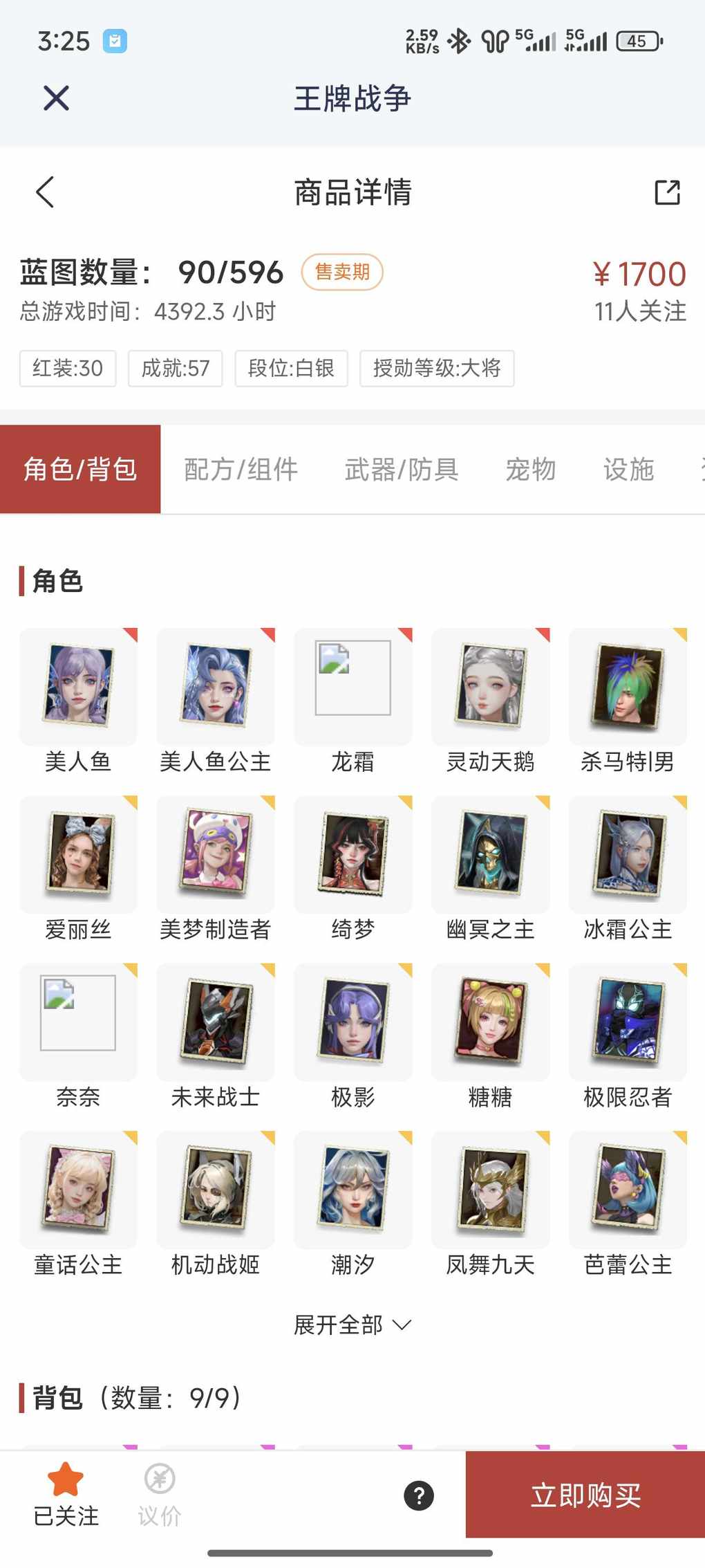Open the 设施 tab
This screenshot has width=705, height=1568.
click(x=628, y=470)
